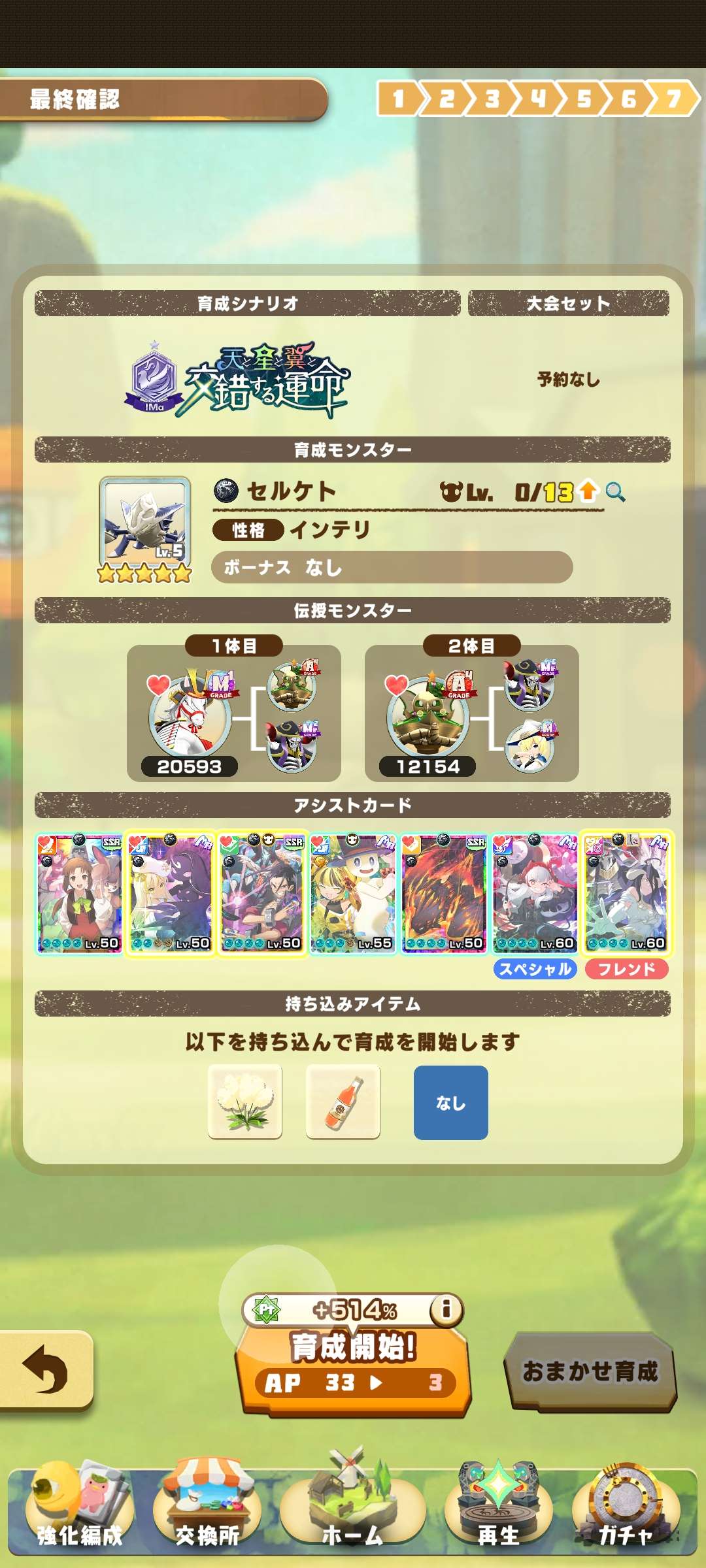The height and width of the screenshot is (1568, 706).
Task: Tap the blue なし empty item slot
Action: [x=450, y=1102]
